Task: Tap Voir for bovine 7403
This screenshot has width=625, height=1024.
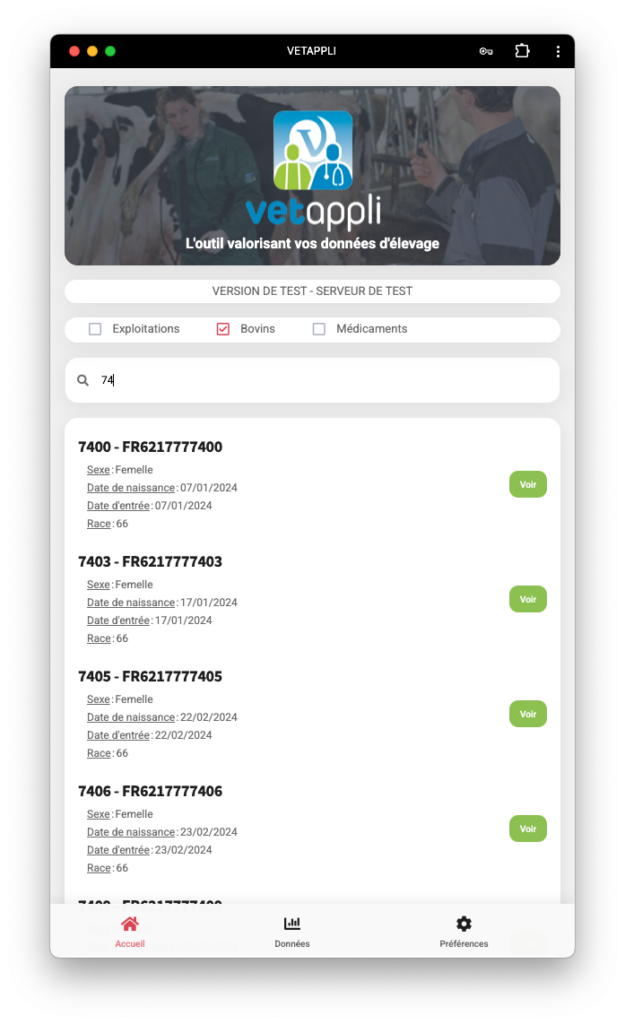Action: coord(528,599)
